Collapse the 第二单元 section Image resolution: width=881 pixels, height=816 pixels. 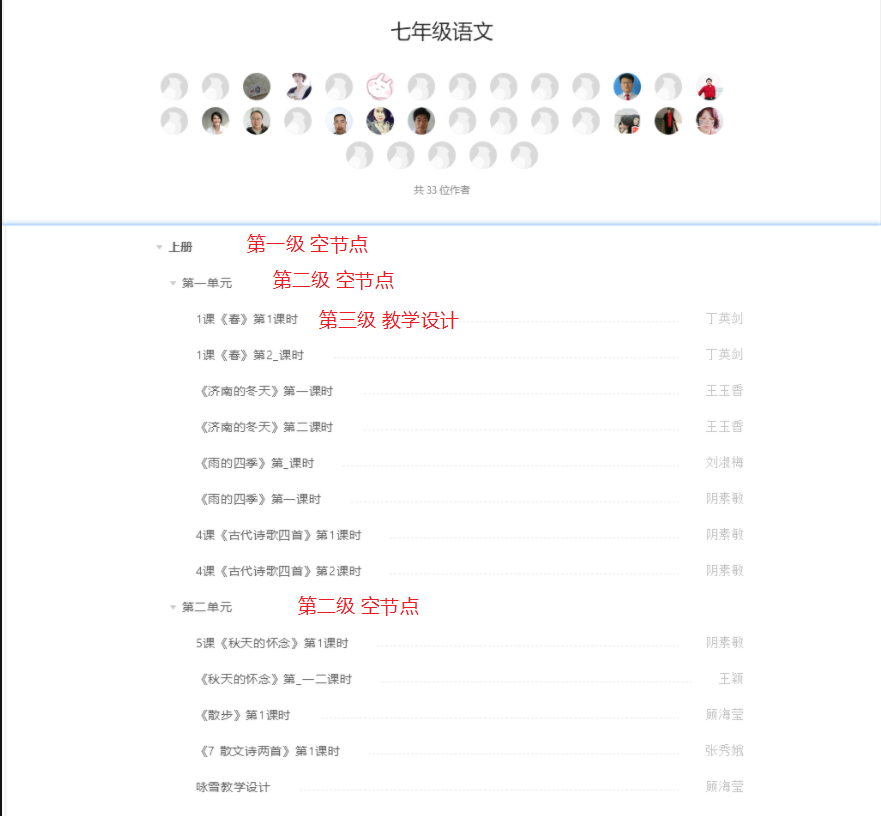click(x=173, y=607)
